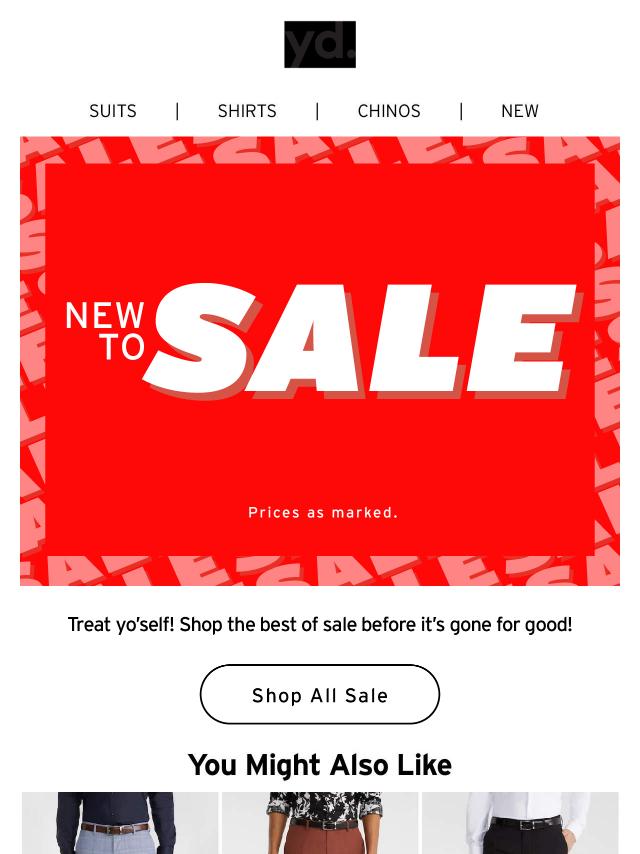Go to the Shirts category
Viewport: 640px width, 854px height.
[x=247, y=111]
